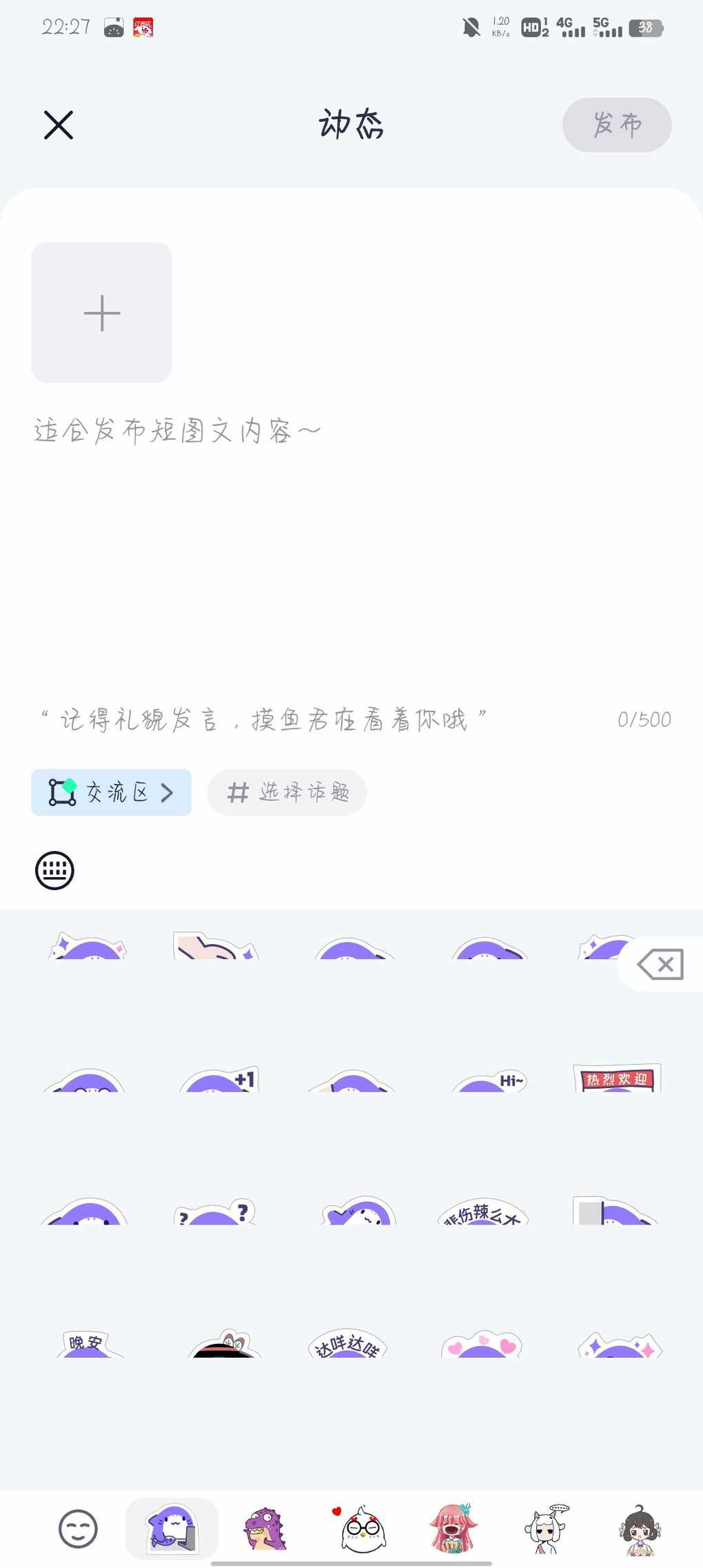Open the 交流区 section selector

(111, 792)
